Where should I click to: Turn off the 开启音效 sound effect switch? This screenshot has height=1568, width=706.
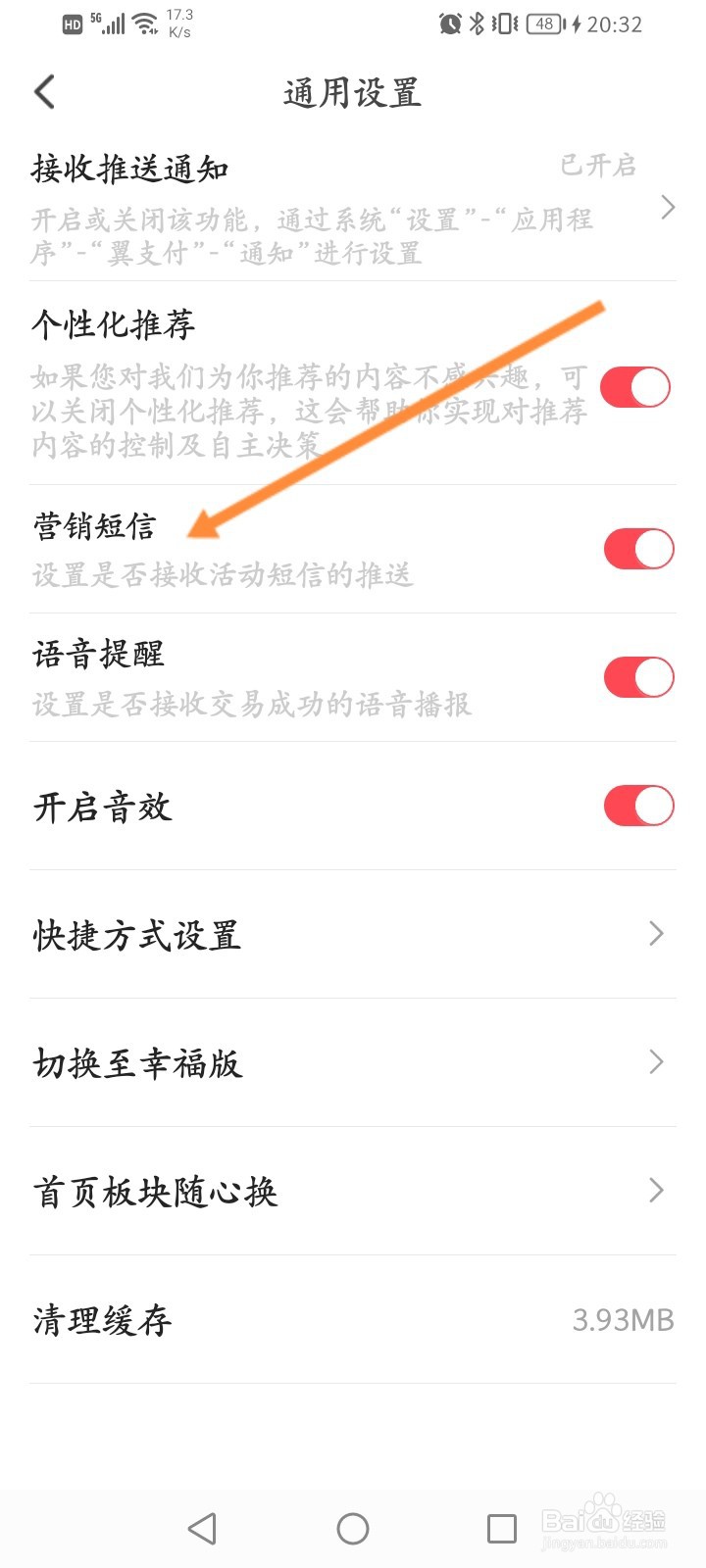pyautogui.click(x=637, y=806)
